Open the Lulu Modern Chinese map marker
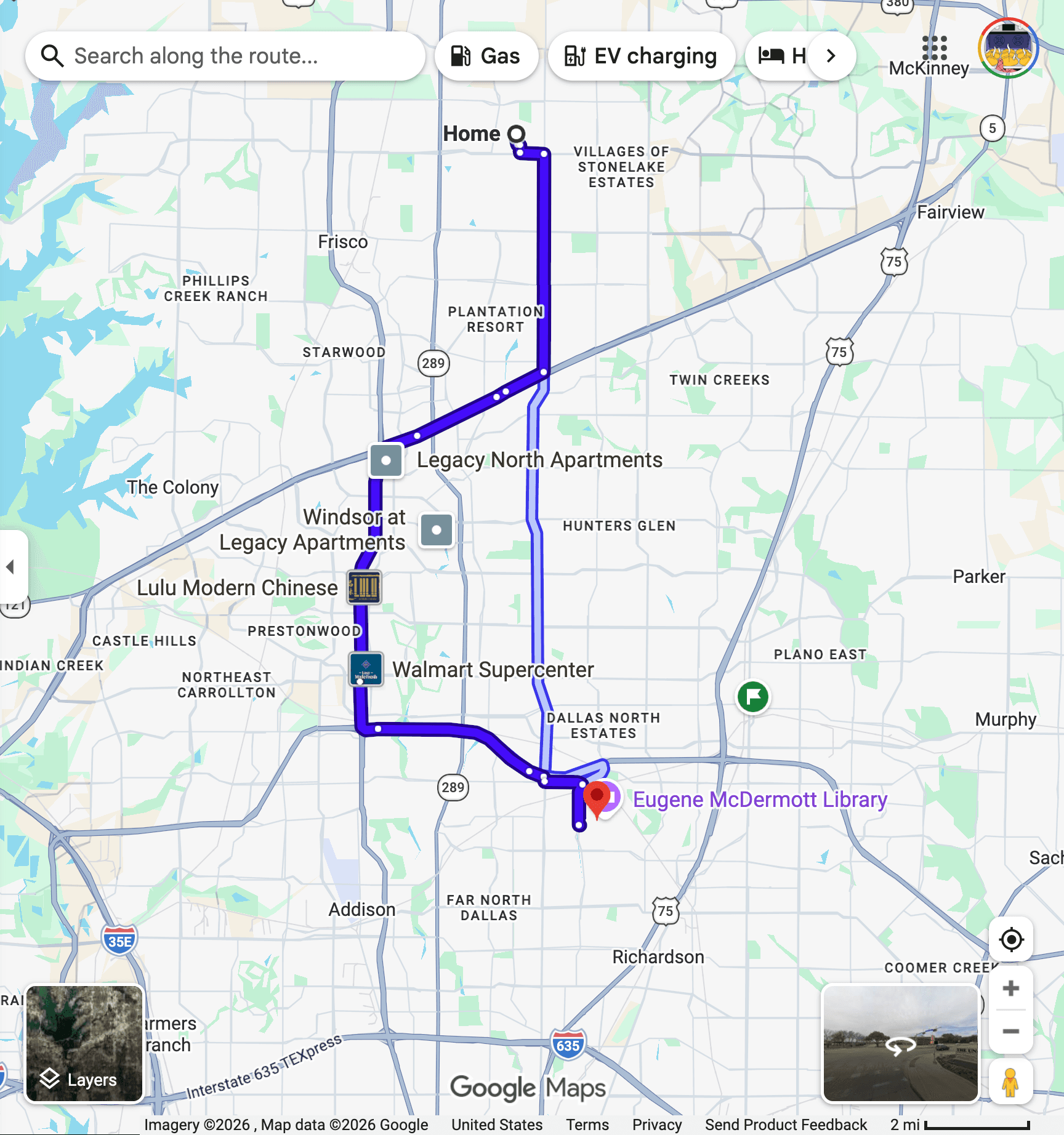1064x1135 pixels. 364,587
